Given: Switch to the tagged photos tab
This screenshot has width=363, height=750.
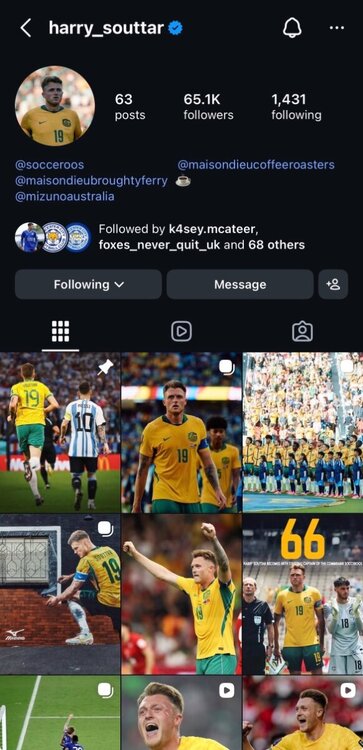Looking at the screenshot, I should (302, 331).
